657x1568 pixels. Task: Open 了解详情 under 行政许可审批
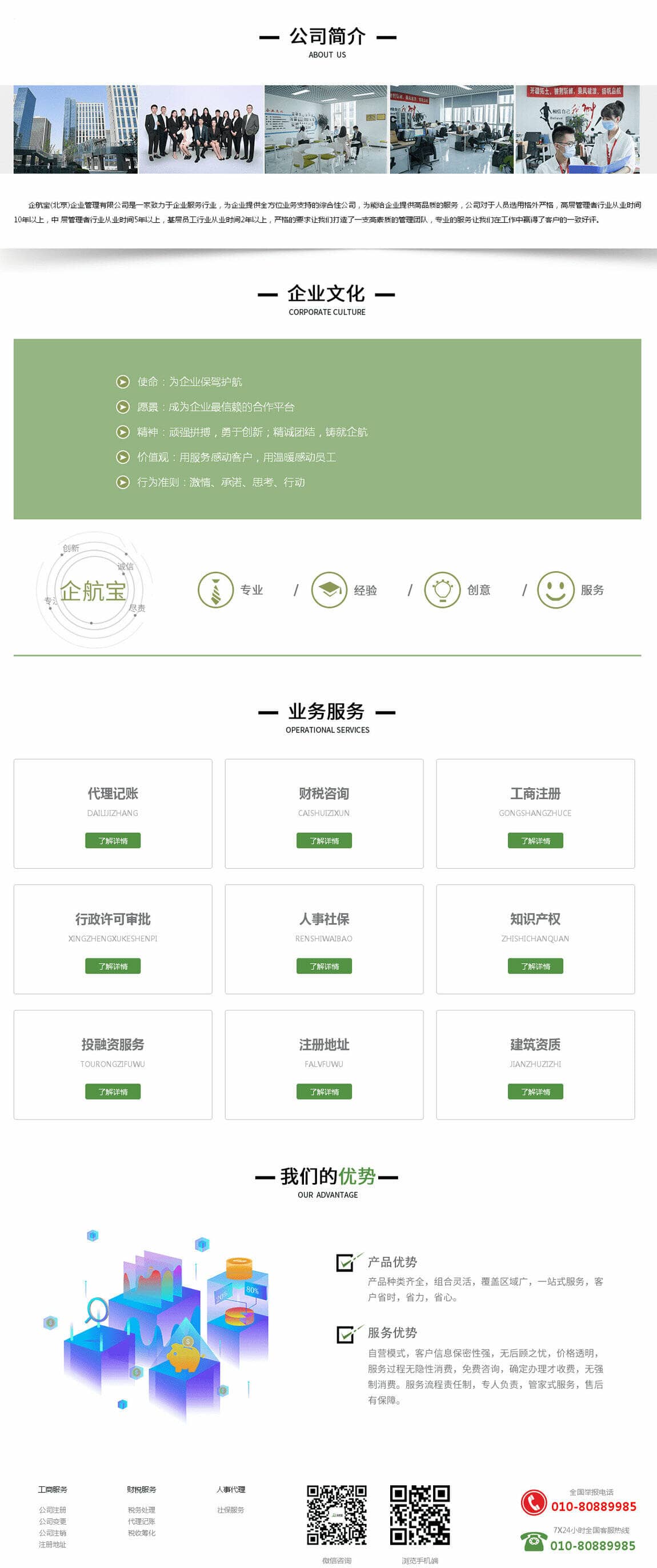coord(113,966)
